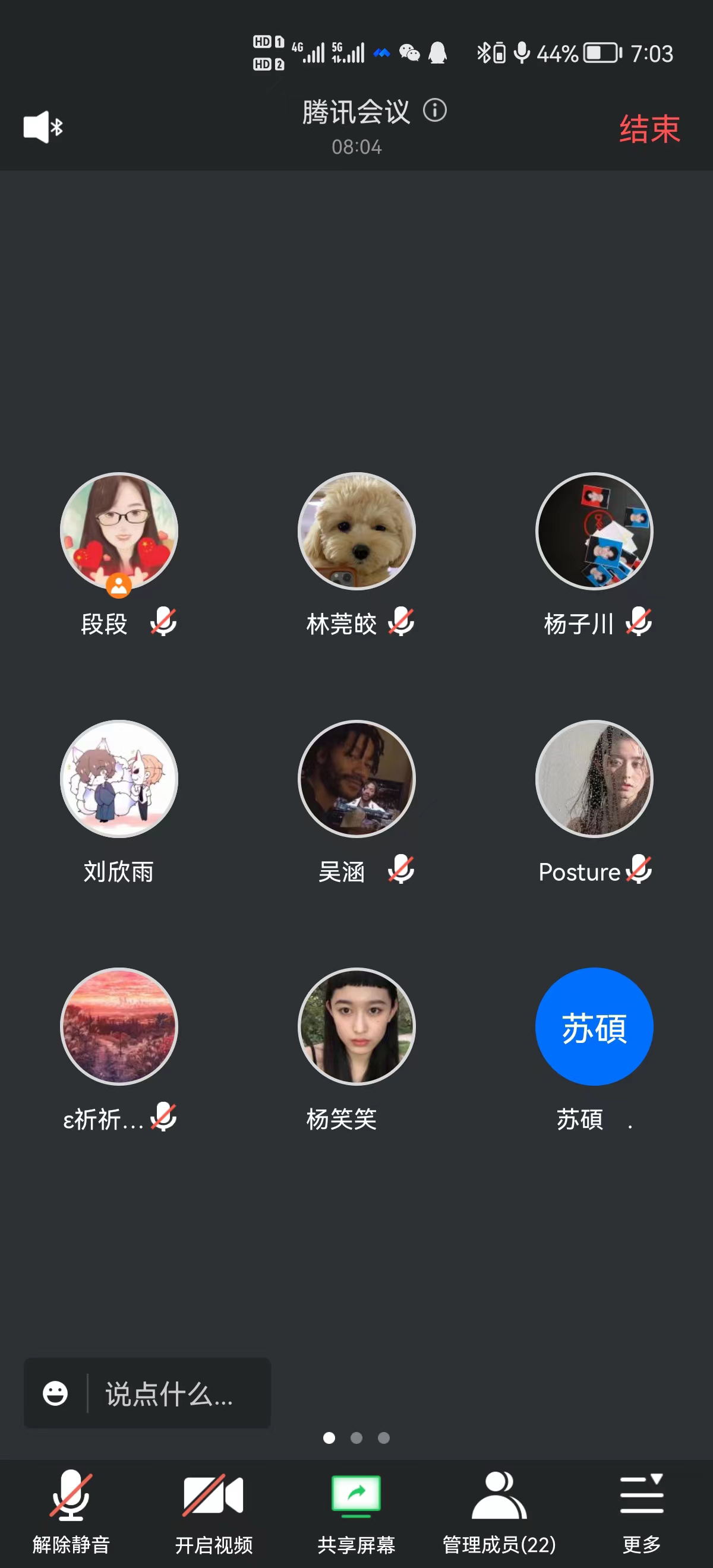
Task: Select participant Posture
Action: click(x=594, y=779)
